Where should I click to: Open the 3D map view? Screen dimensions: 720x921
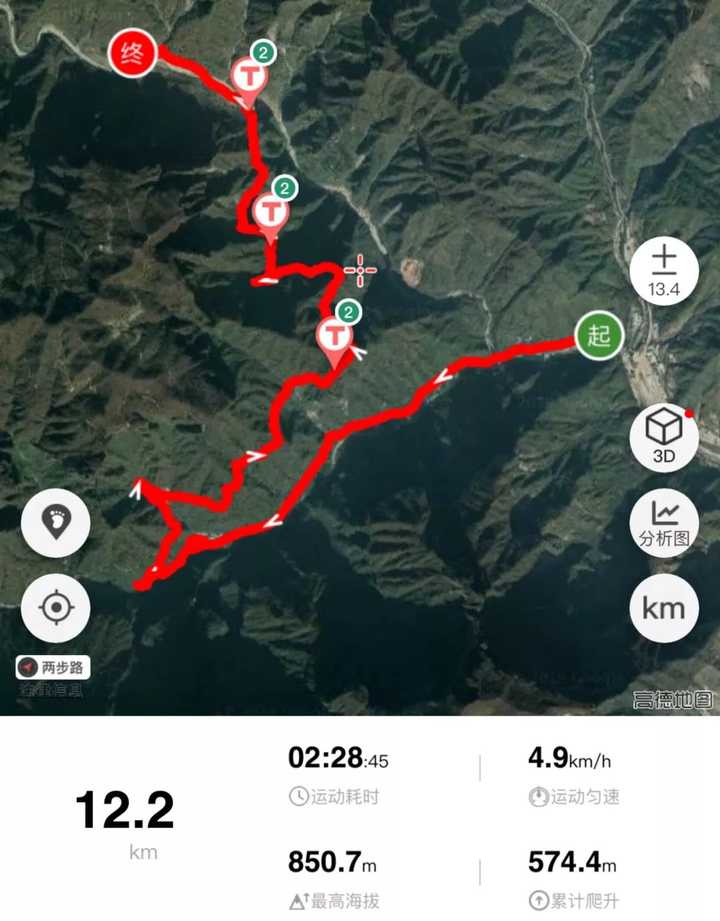(664, 438)
